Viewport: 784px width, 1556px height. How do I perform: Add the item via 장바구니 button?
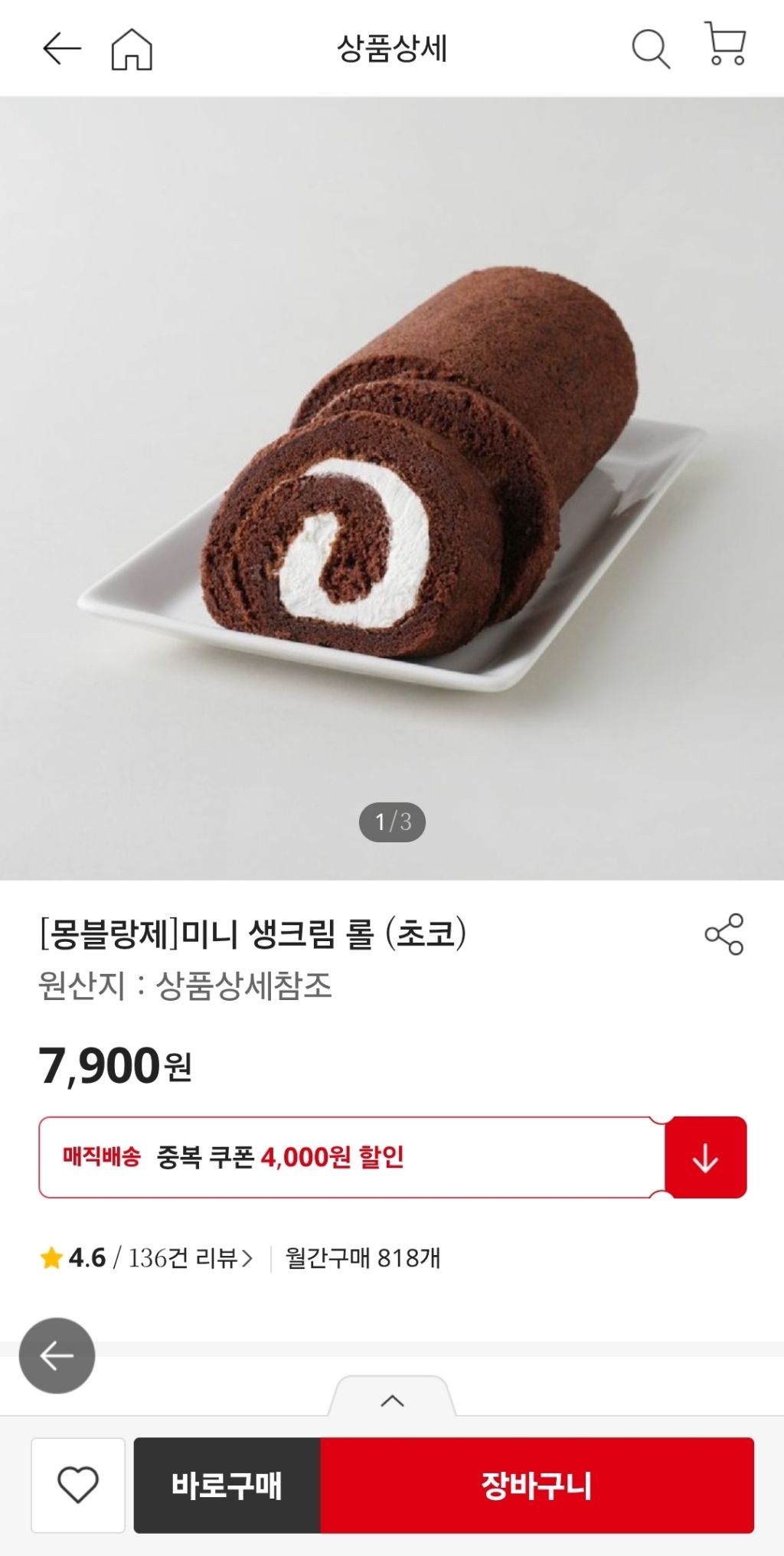[537, 1485]
